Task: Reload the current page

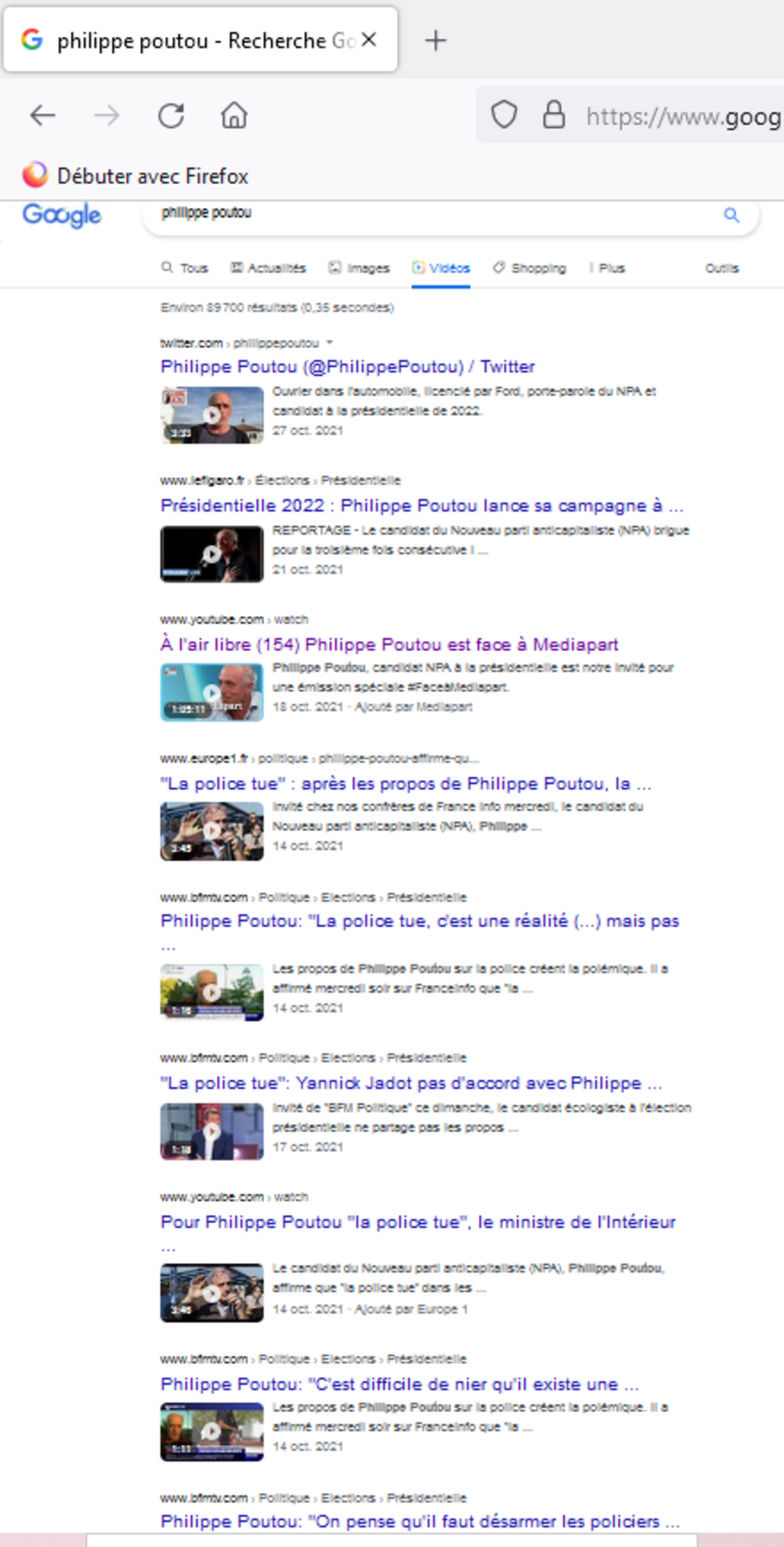Action: point(171,115)
